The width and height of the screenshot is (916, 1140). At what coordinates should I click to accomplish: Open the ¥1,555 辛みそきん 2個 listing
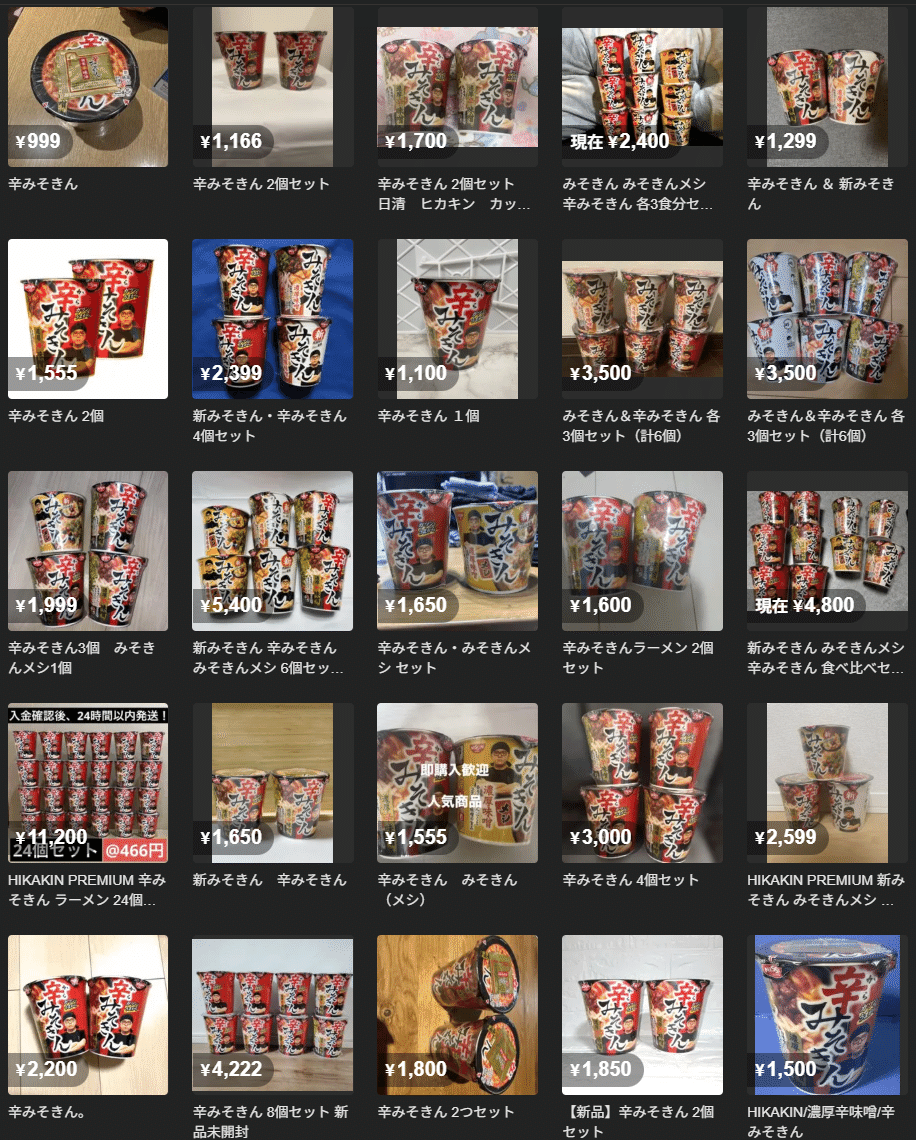[87, 318]
